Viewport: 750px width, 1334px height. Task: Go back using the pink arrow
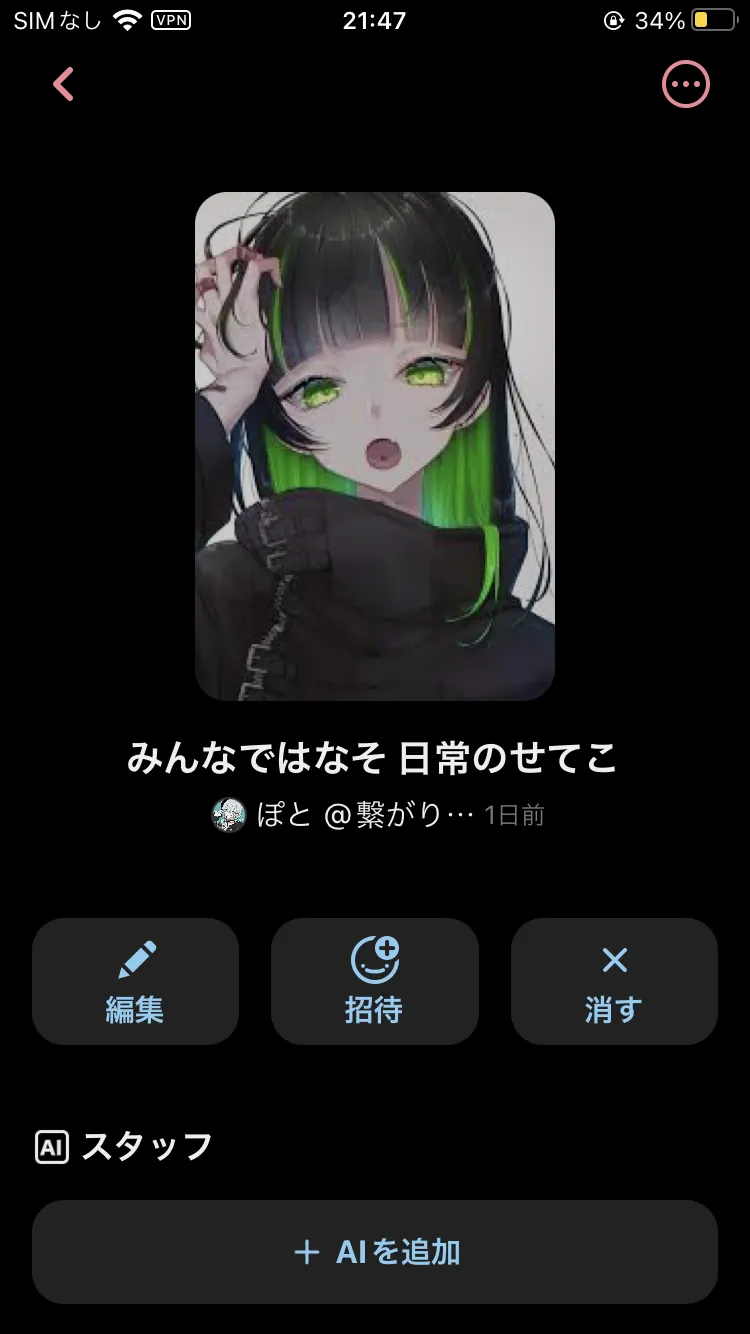[x=63, y=85]
